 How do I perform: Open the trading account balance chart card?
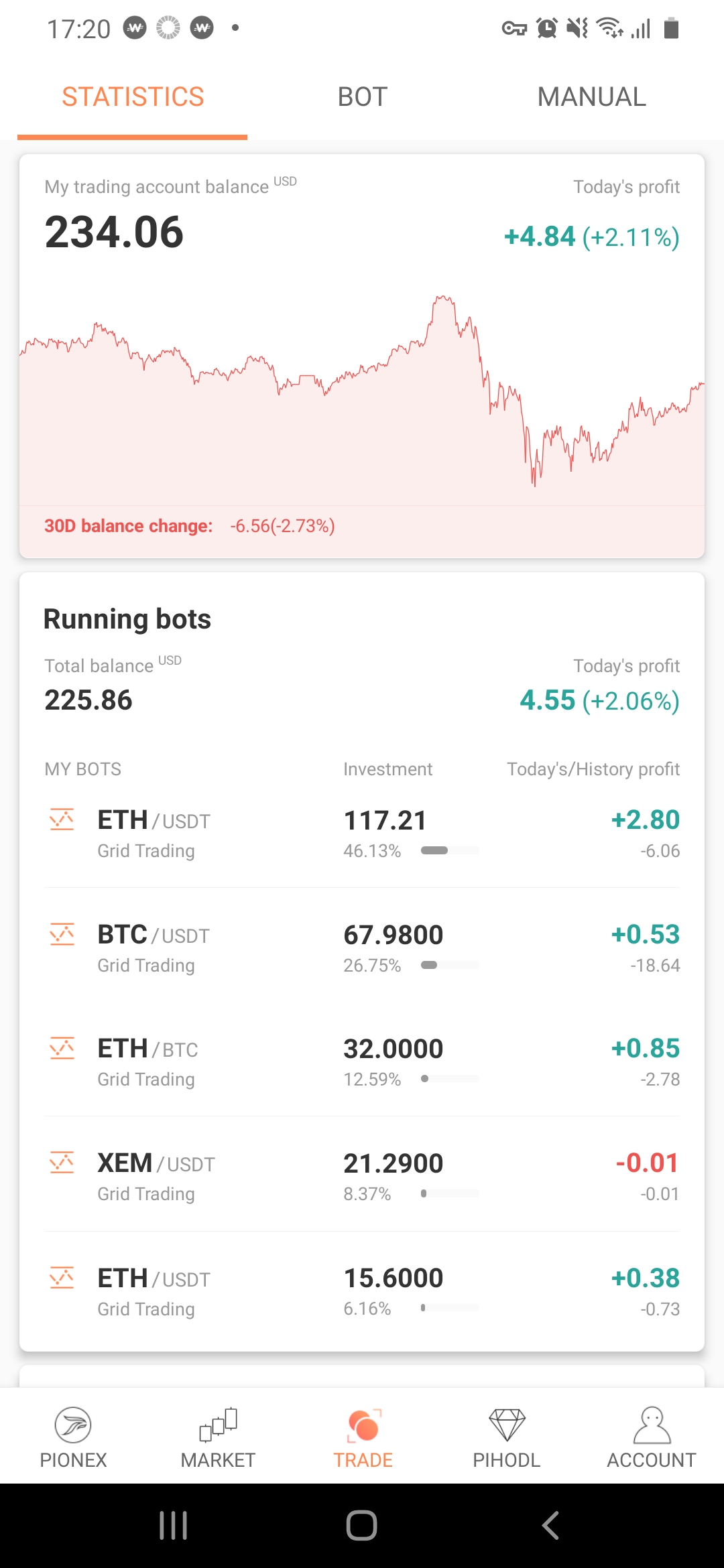[x=362, y=356]
